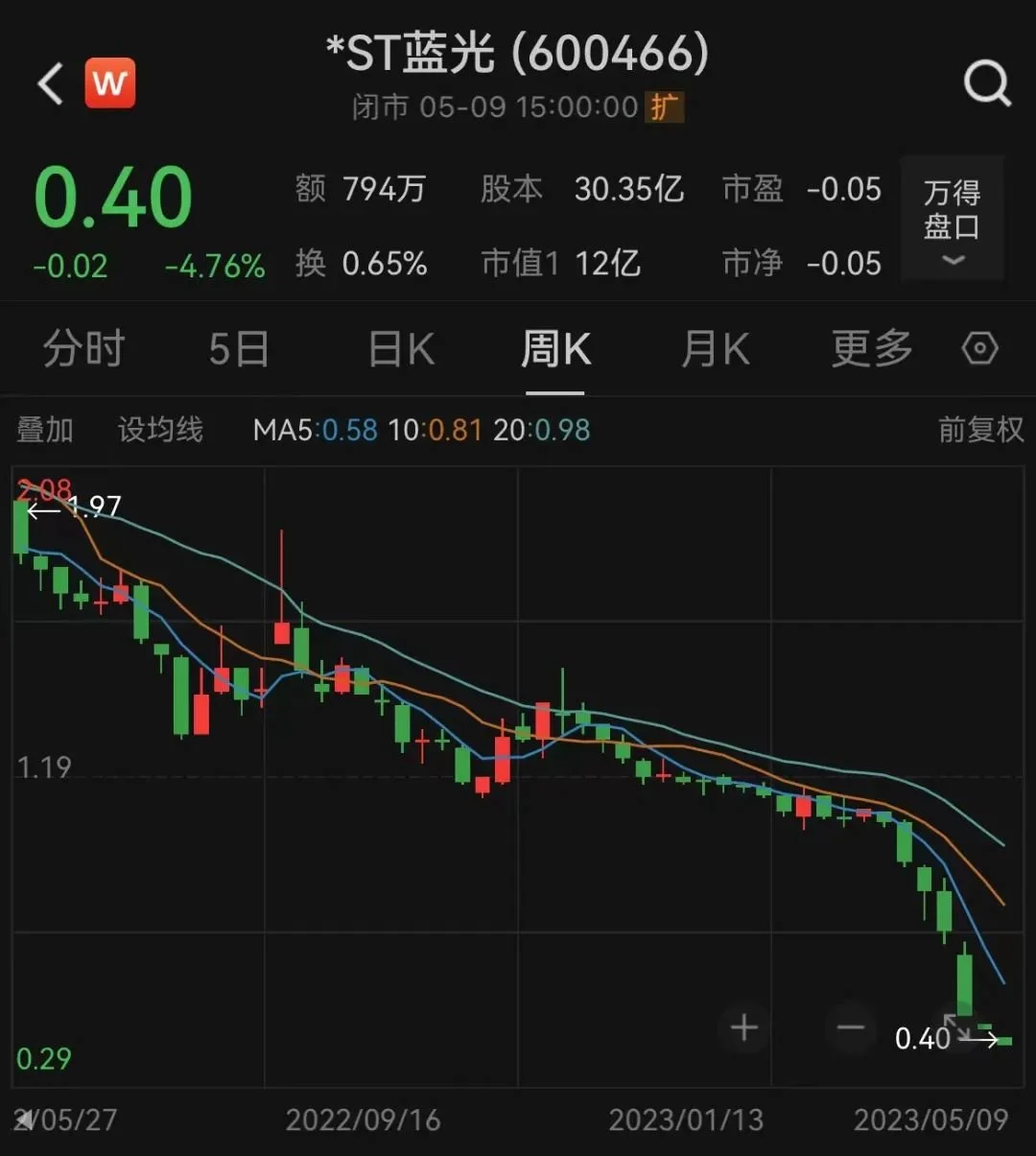Zoom in using the plus icon
Viewport: 1036px width, 1156px height.
tap(743, 1027)
